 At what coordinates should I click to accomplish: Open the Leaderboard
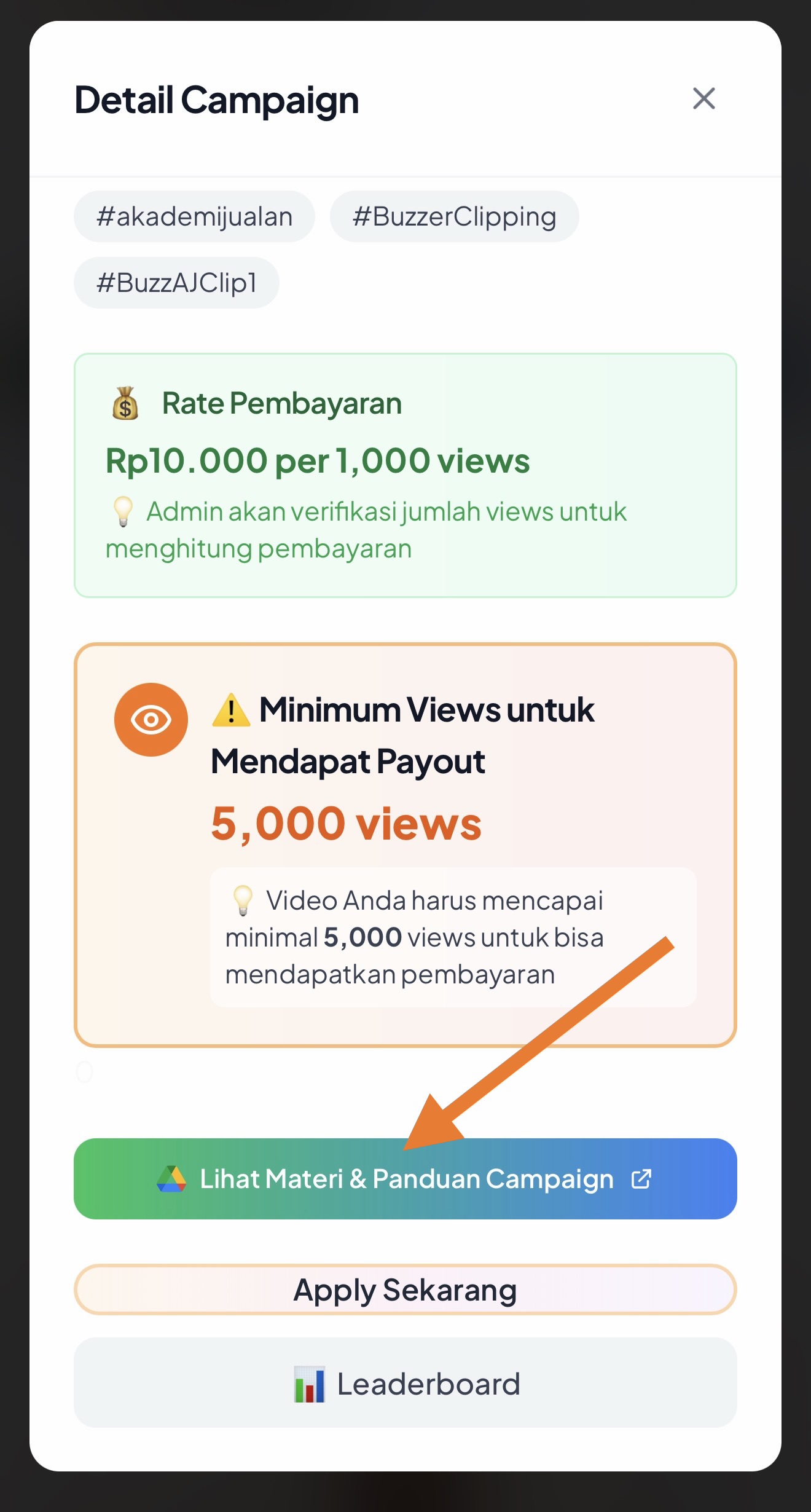tap(405, 1383)
